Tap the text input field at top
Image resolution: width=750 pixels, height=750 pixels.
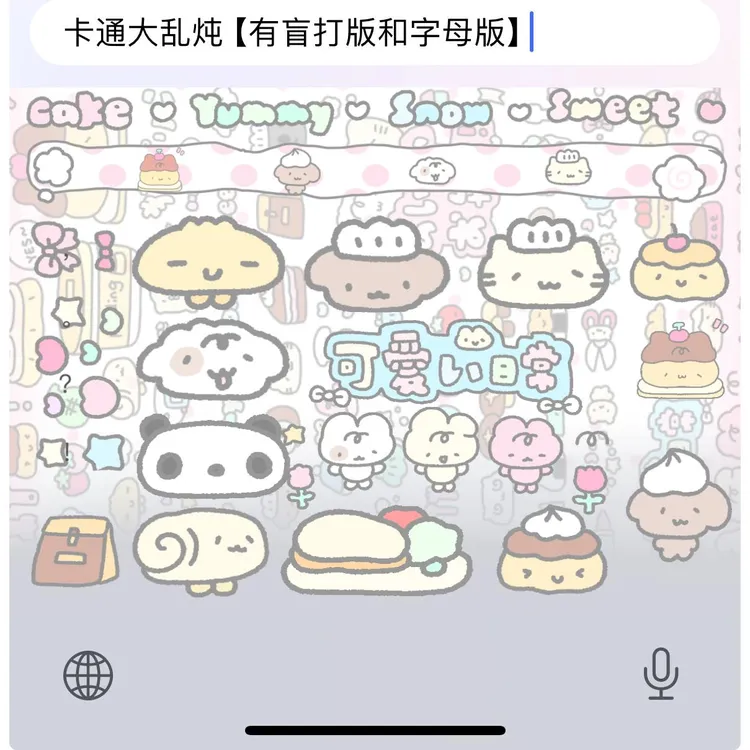point(375,32)
